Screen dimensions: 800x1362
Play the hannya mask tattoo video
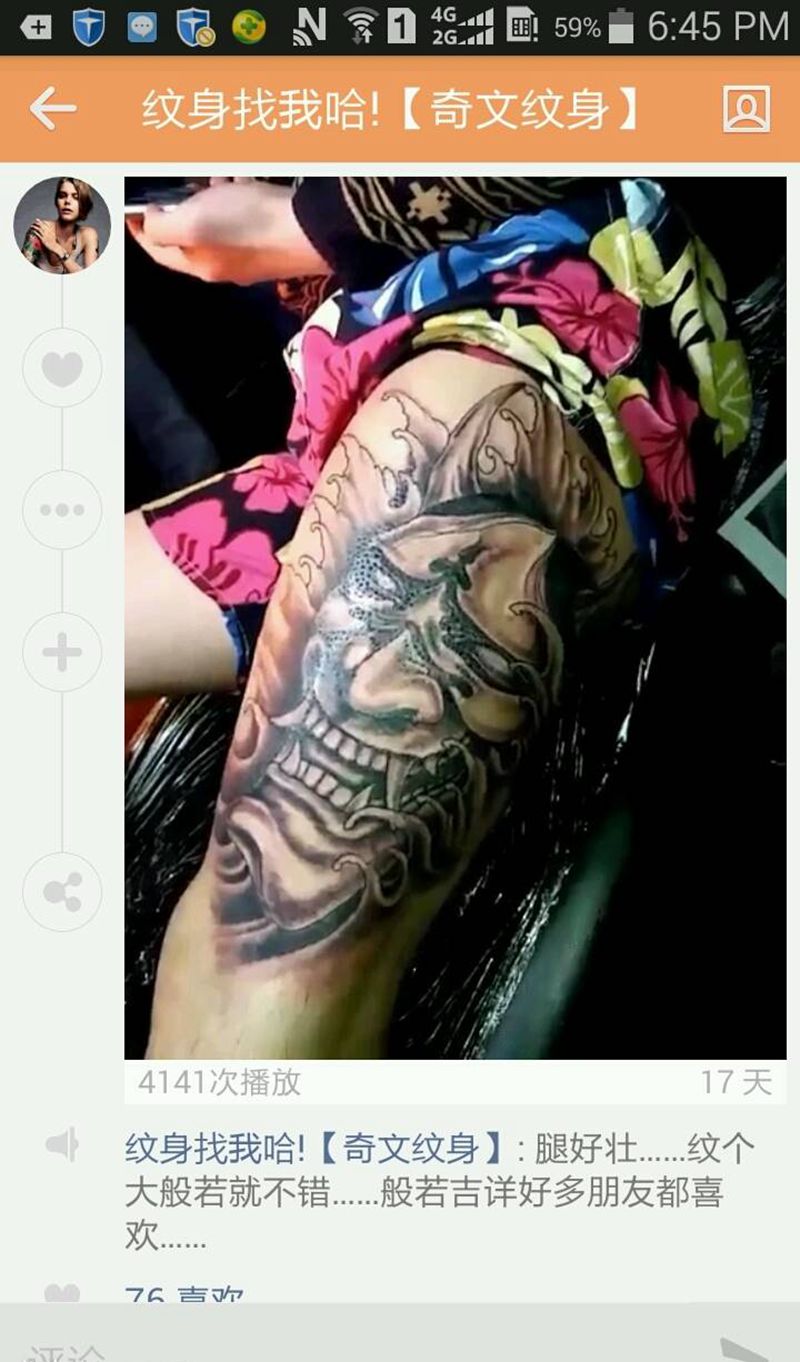click(455, 617)
